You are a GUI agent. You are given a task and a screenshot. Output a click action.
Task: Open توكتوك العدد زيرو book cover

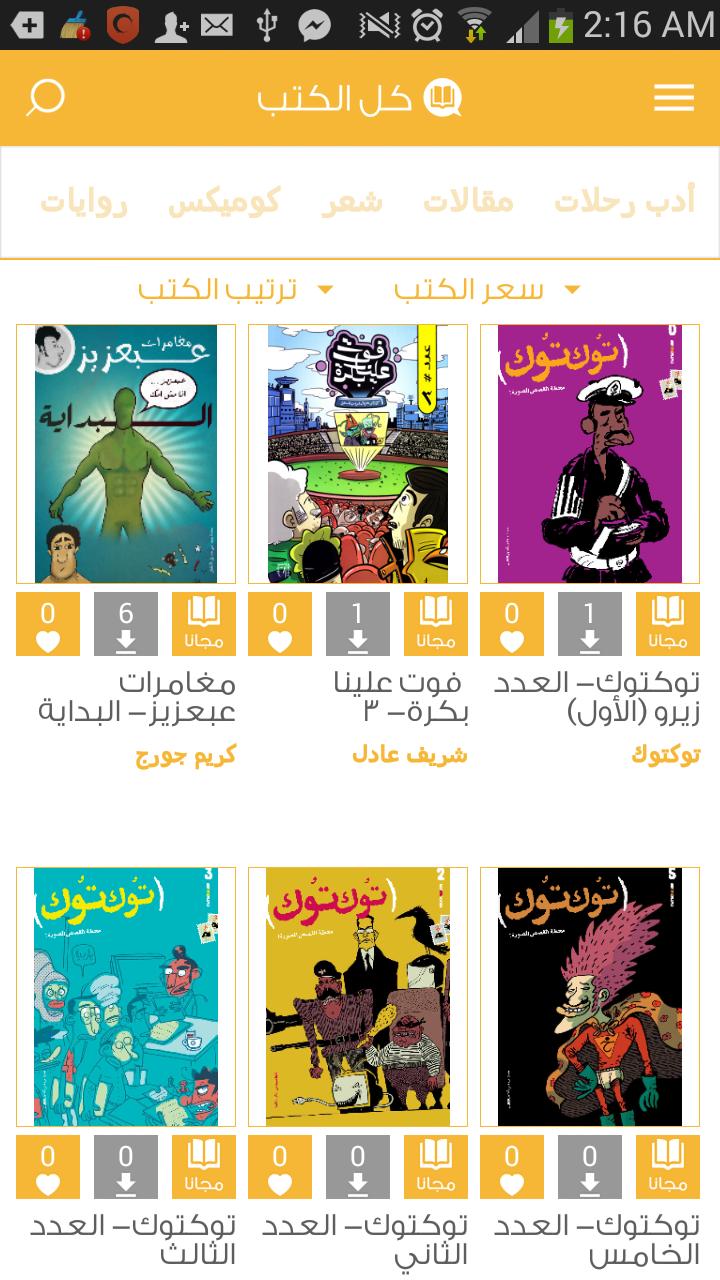coord(590,454)
